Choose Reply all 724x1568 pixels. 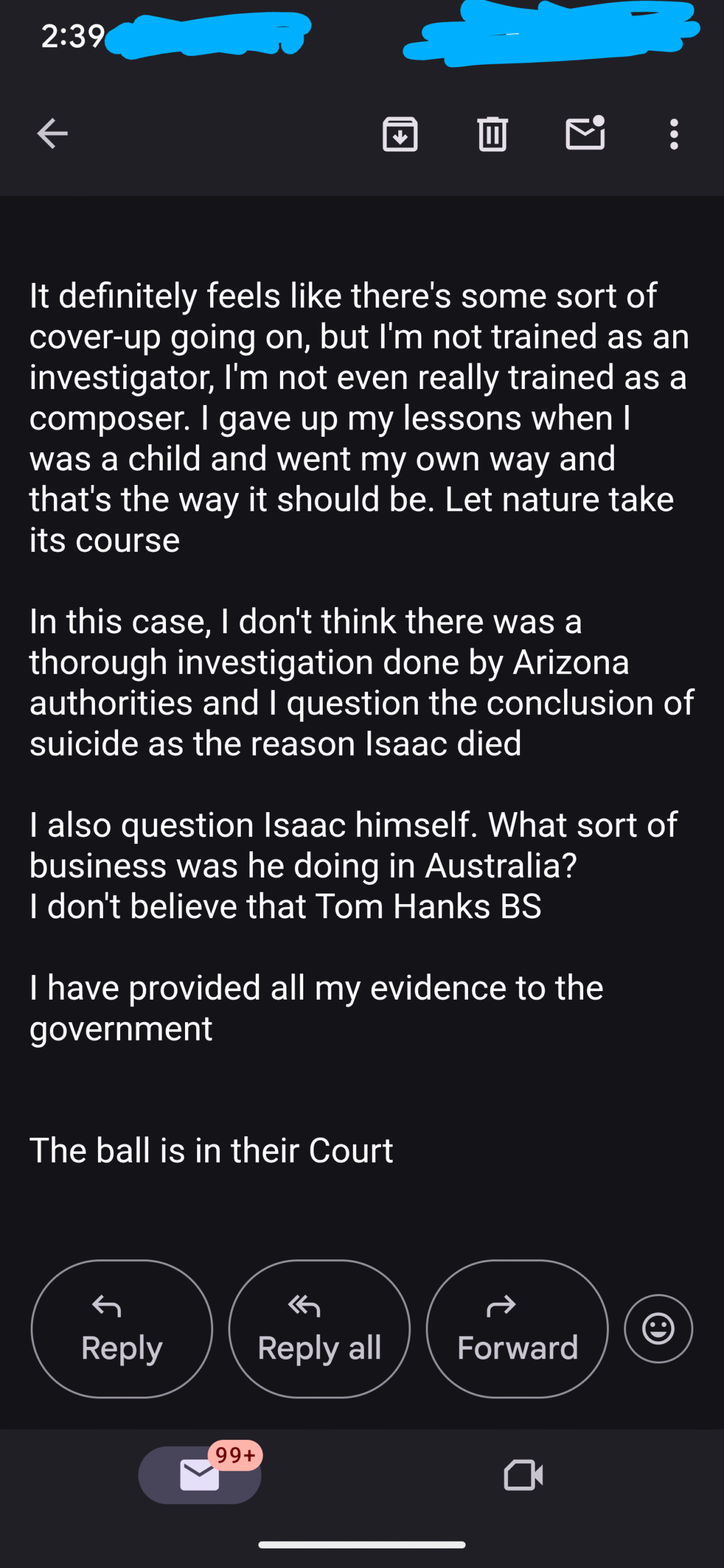pos(319,1329)
